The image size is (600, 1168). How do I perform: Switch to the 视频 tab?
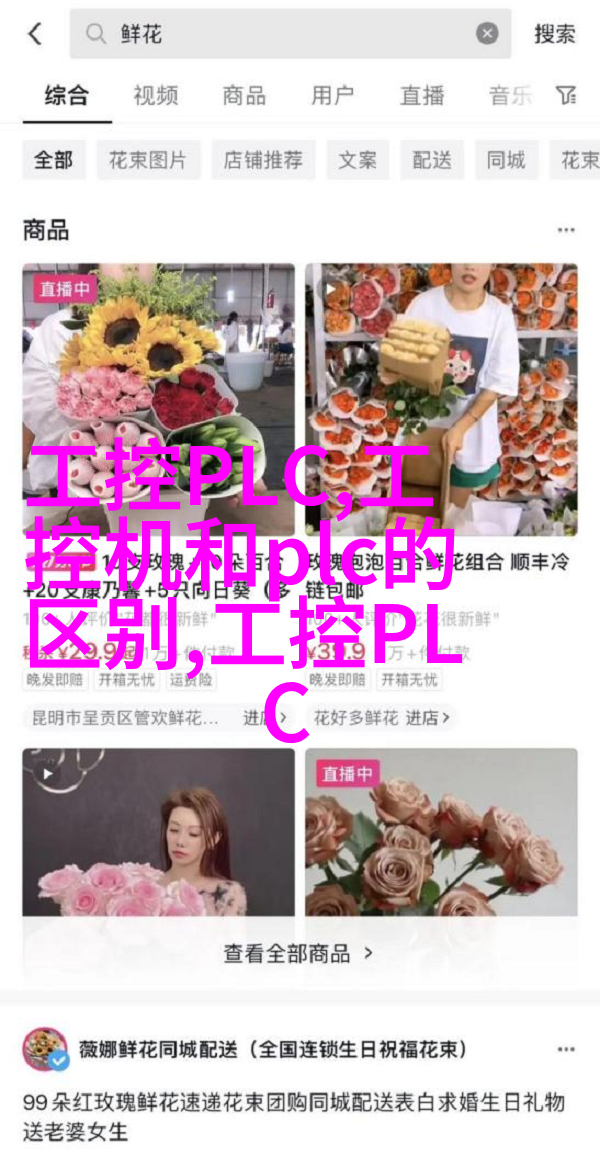(156, 96)
